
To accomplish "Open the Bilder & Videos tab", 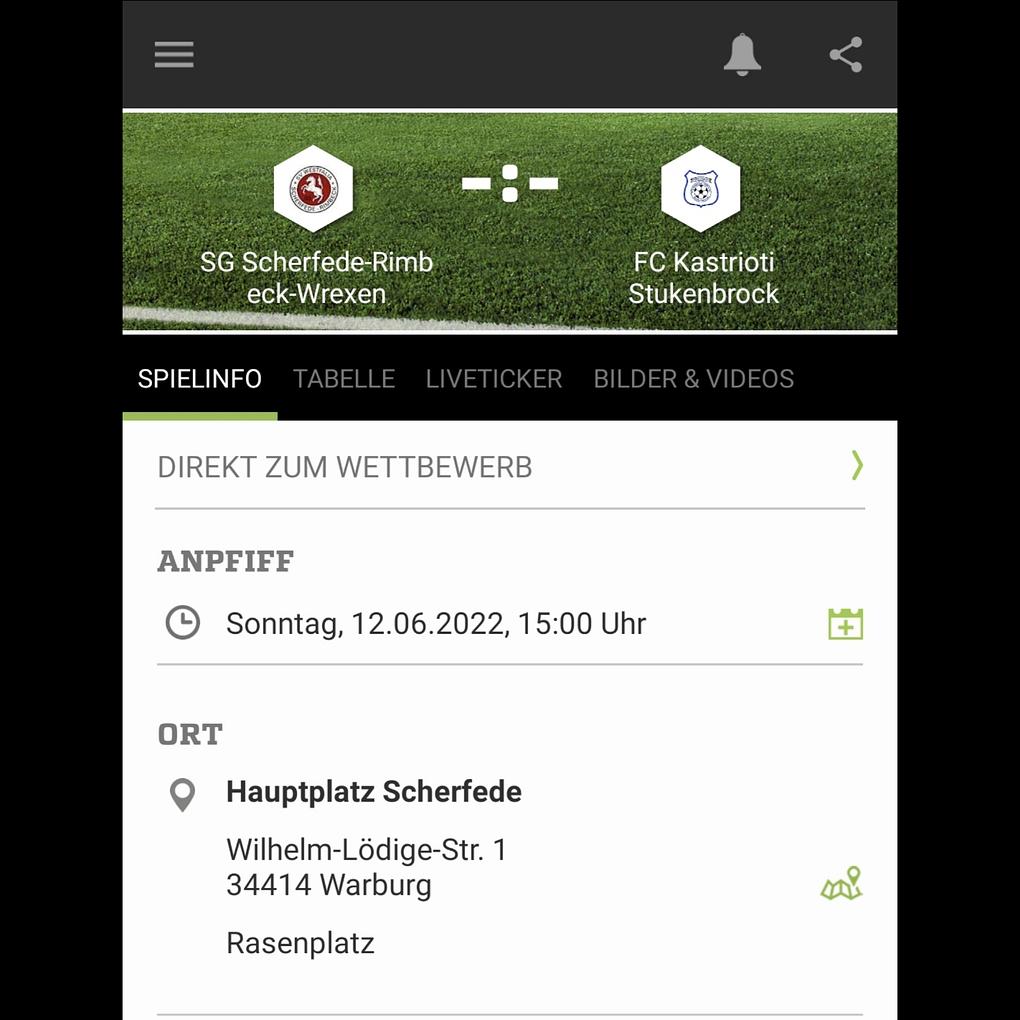I will pyautogui.click(x=694, y=379).
